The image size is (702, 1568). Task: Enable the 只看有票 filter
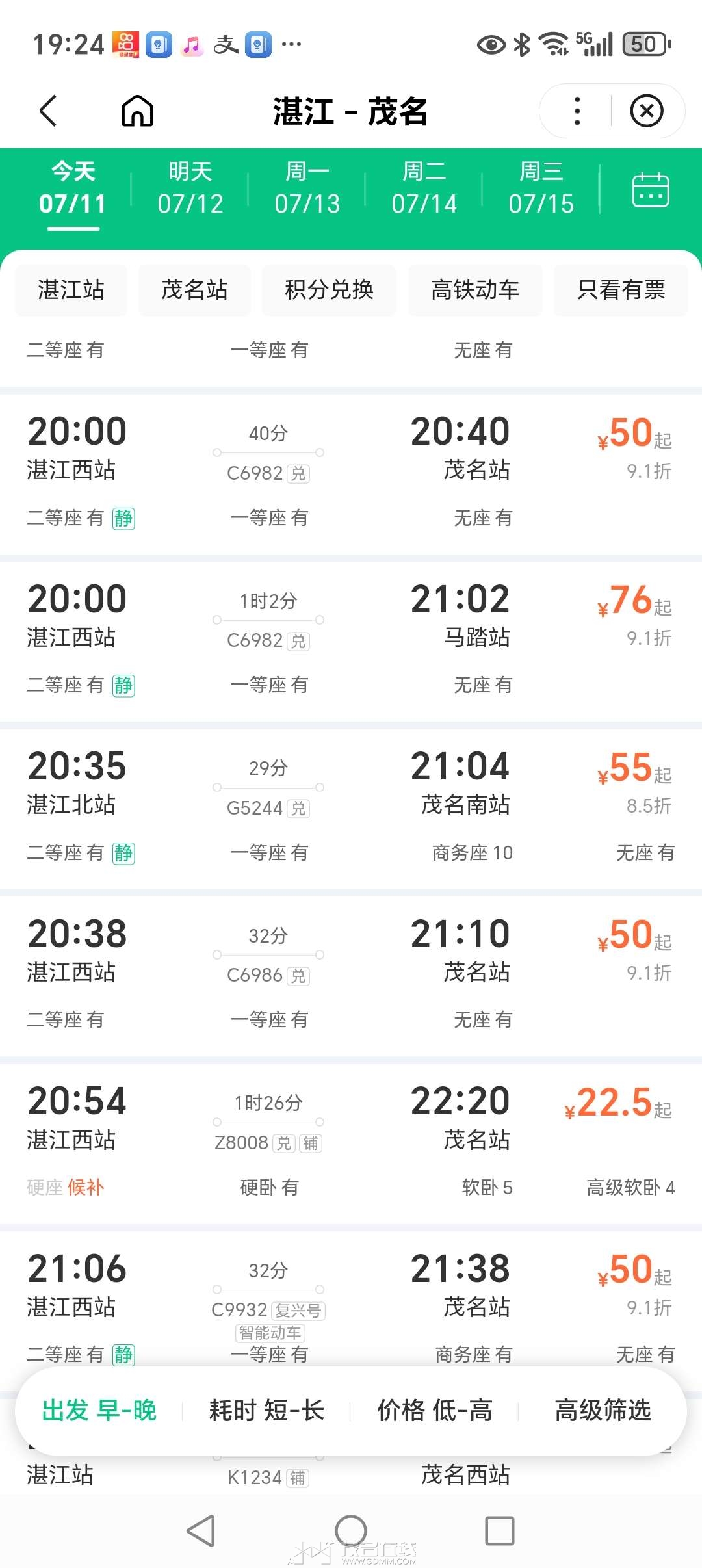point(621,290)
